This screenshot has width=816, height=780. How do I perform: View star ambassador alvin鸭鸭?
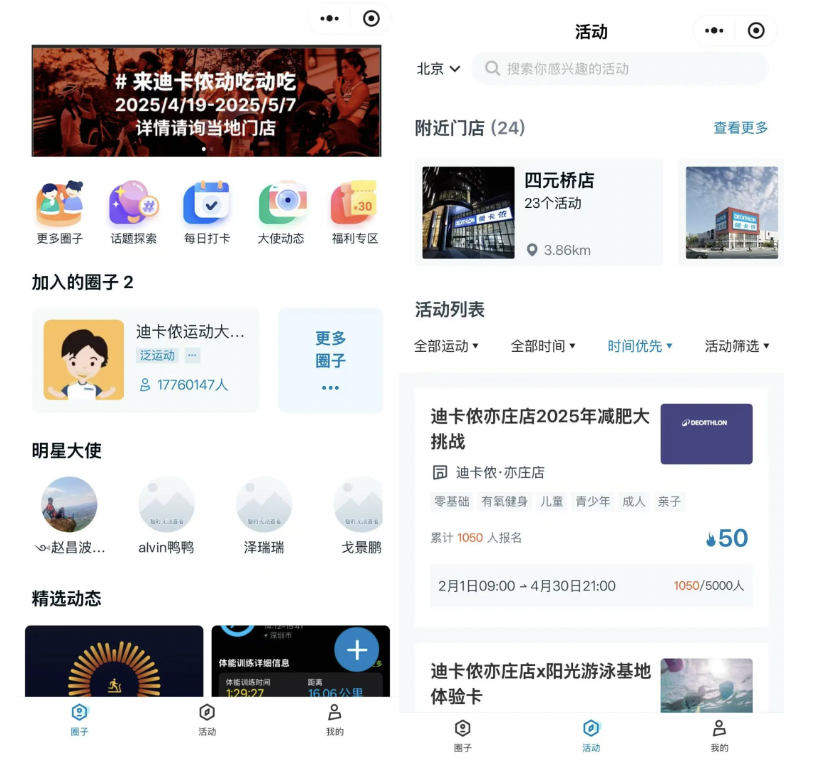tap(166, 515)
